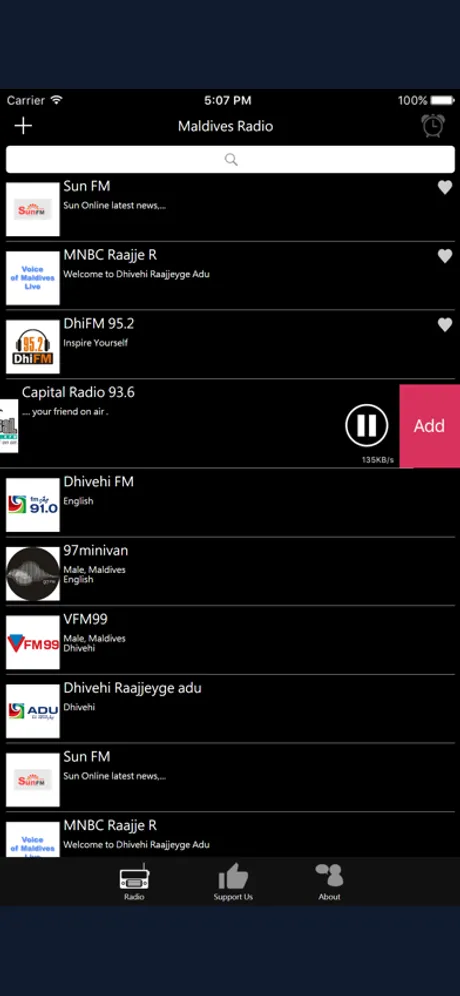Select the 97minivan station

(230, 572)
